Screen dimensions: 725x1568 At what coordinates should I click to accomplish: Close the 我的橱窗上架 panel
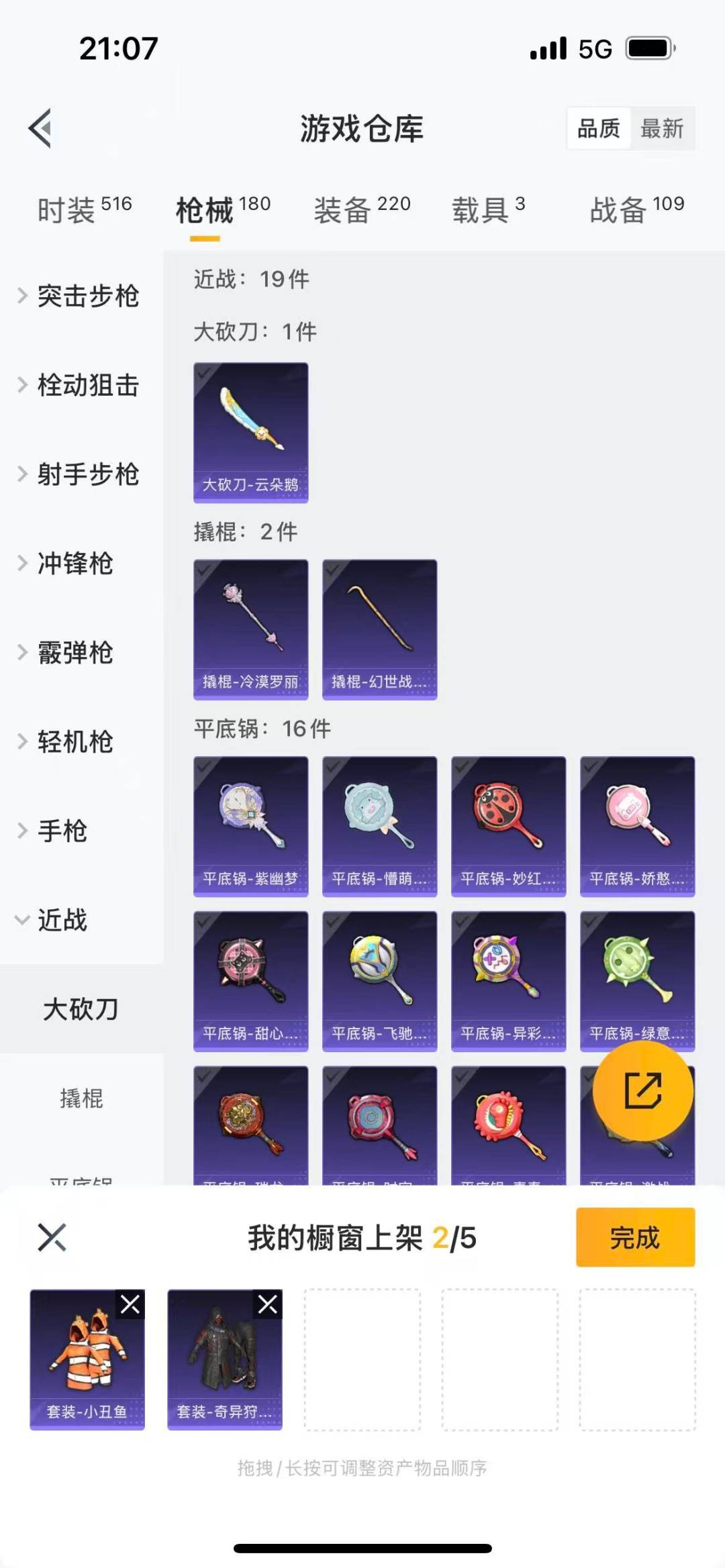52,1237
